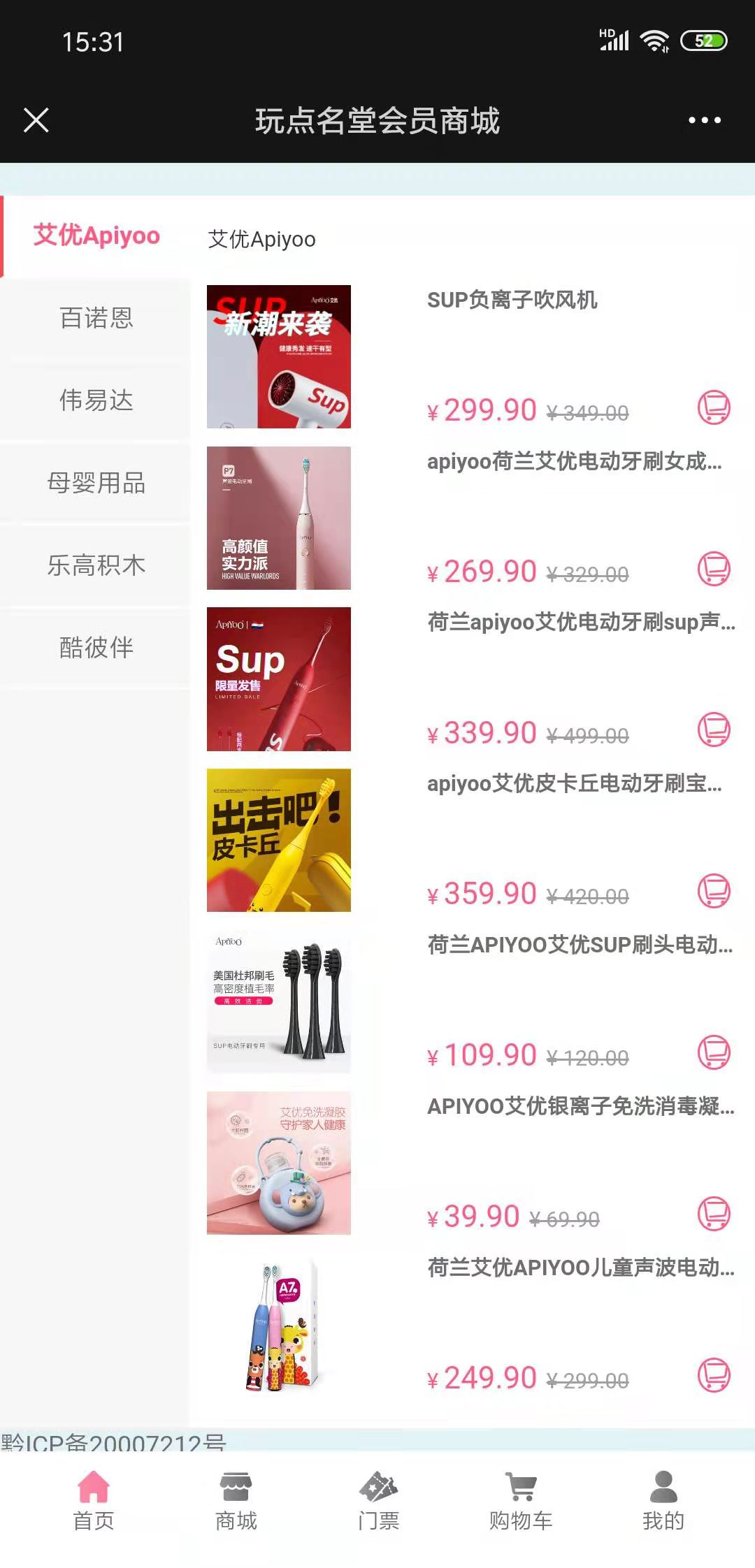View the 皮卡丘电动牙刷 product
The image size is (755, 1568).
tap(279, 840)
